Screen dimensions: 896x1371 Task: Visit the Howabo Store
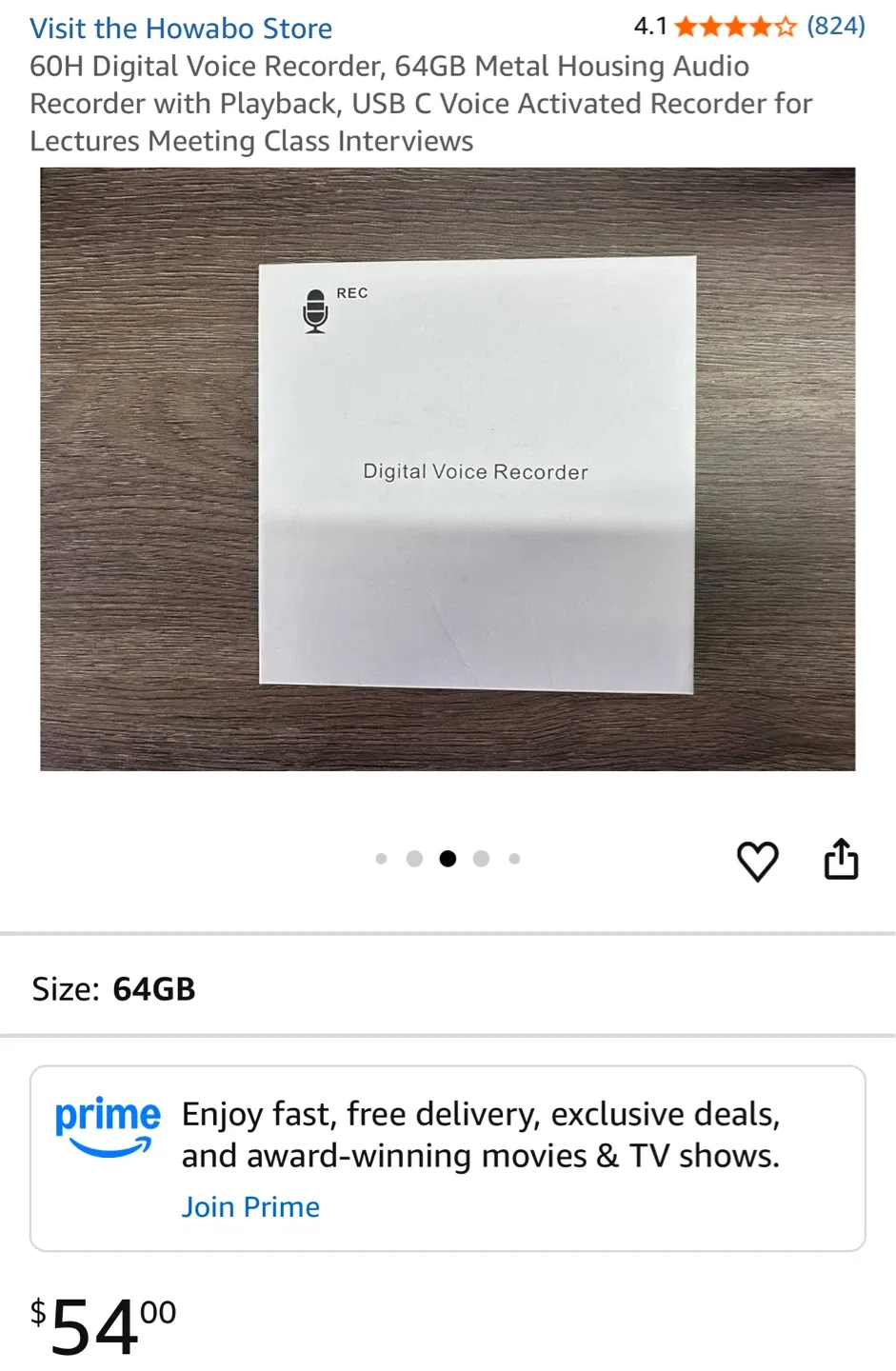[181, 28]
